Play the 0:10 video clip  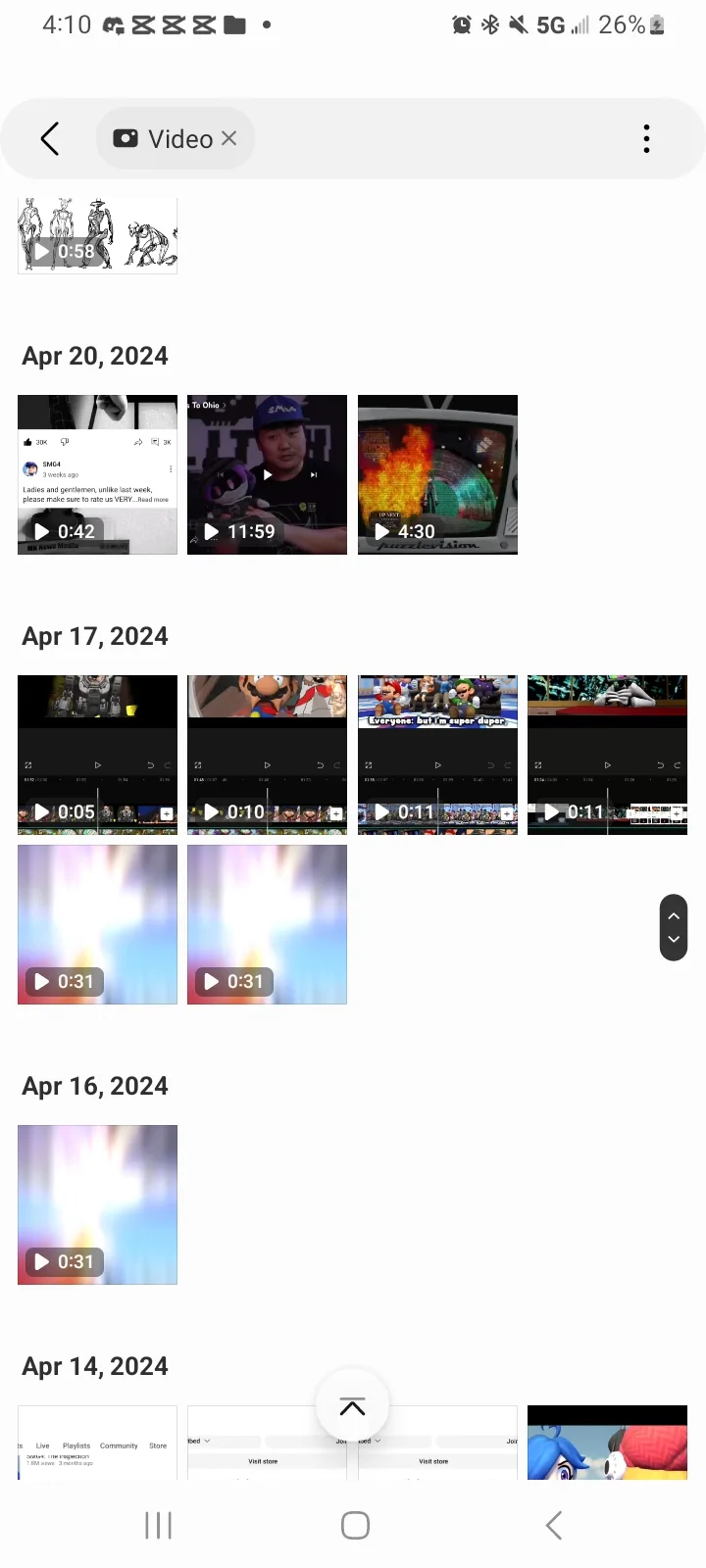click(267, 755)
